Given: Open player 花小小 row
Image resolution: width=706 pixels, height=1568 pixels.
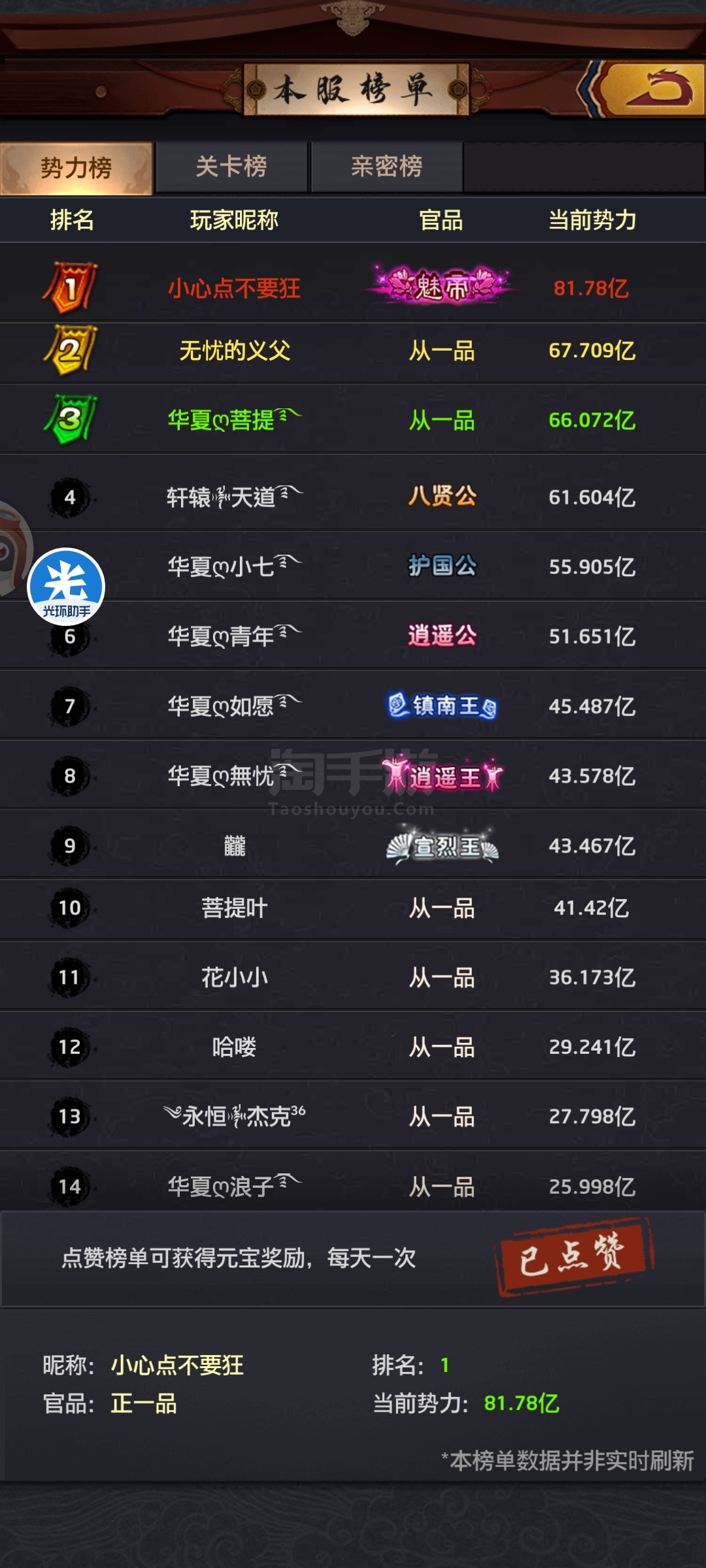Looking at the screenshot, I should [234, 977].
